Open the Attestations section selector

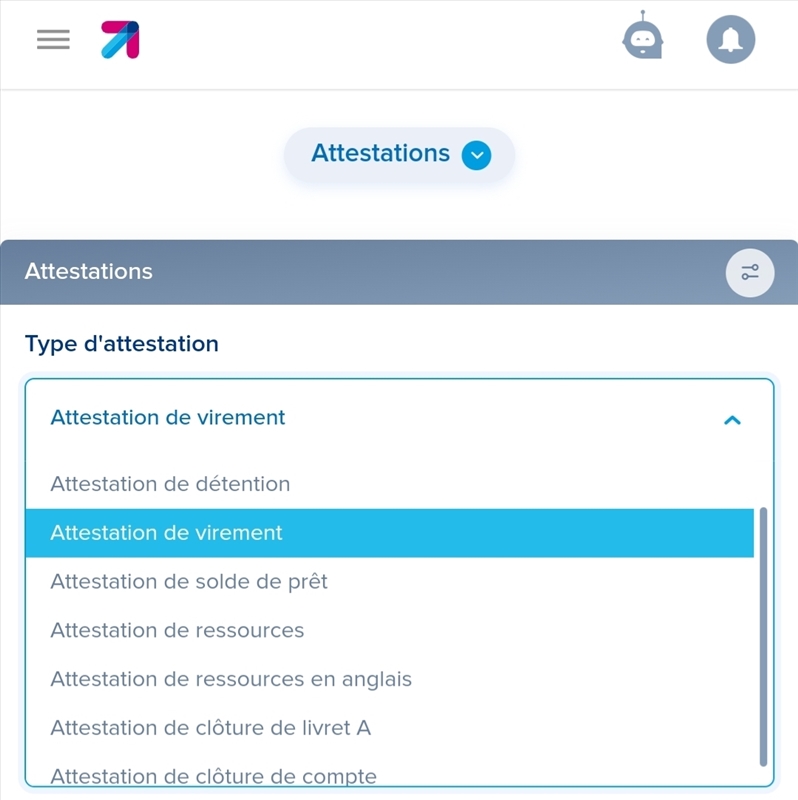[399, 155]
